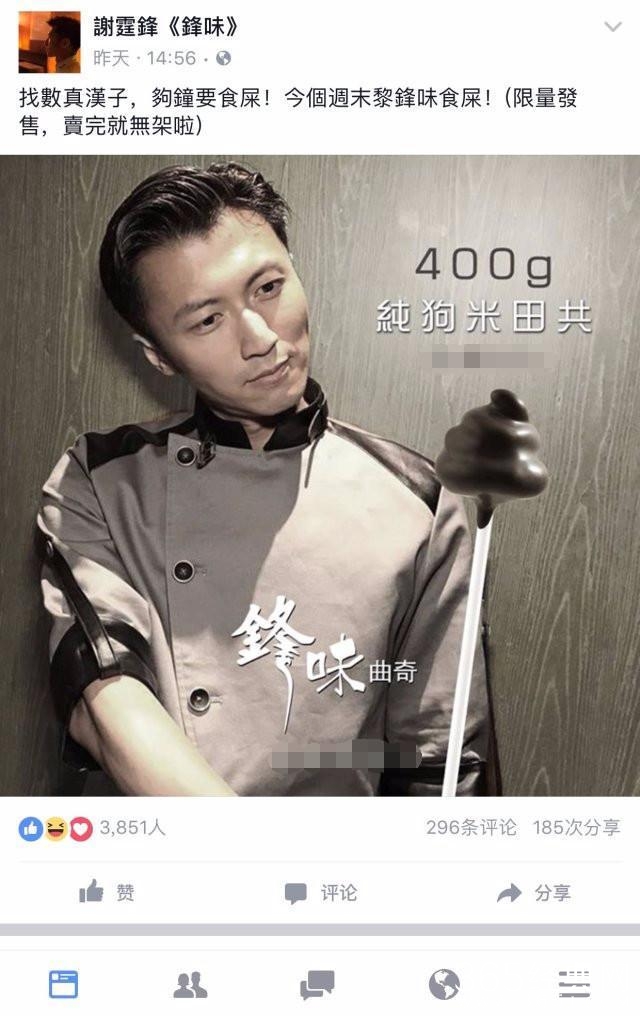Open the notifications globe tab
Image resolution: width=640 pixels, height=1016 pixels.
coord(444,985)
